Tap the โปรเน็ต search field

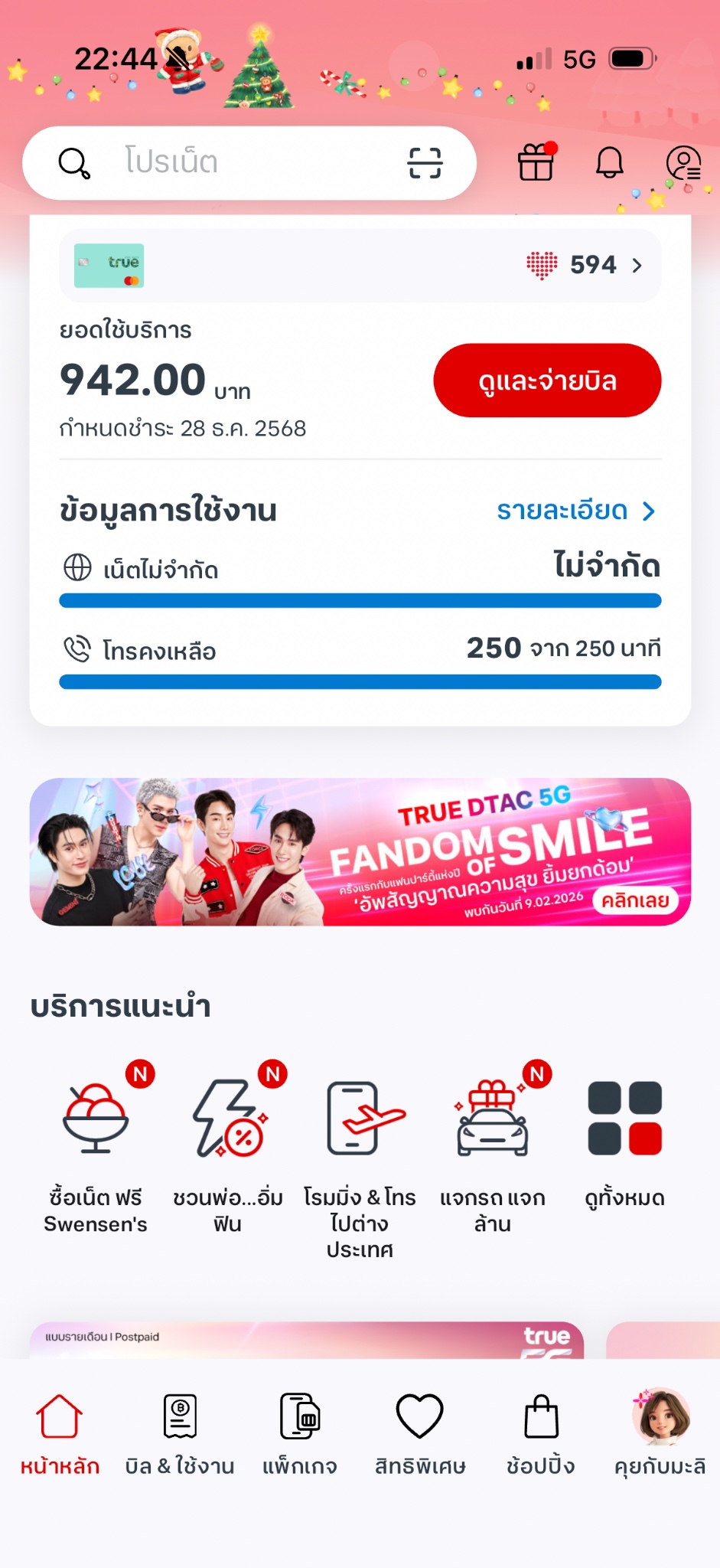(x=230, y=162)
